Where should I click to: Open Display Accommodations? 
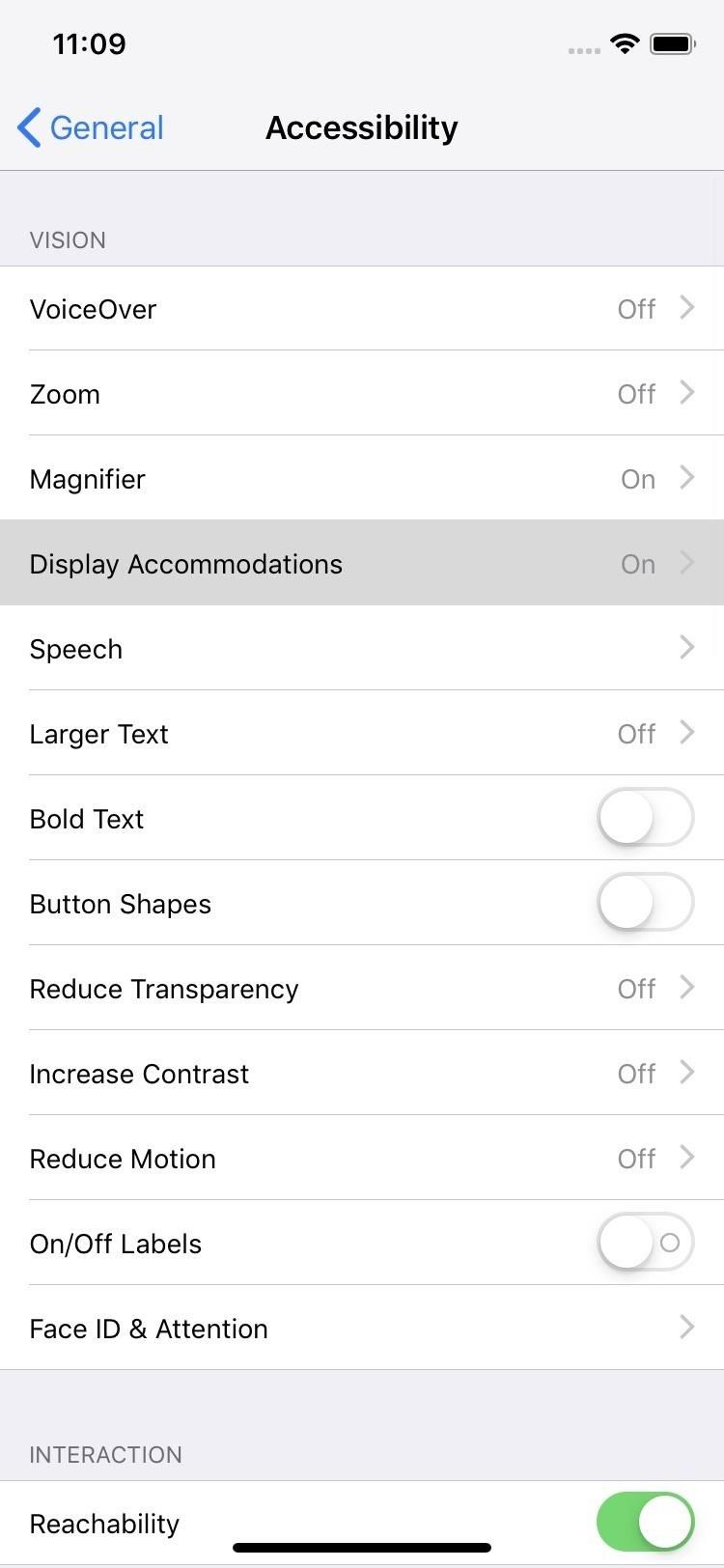(x=362, y=564)
